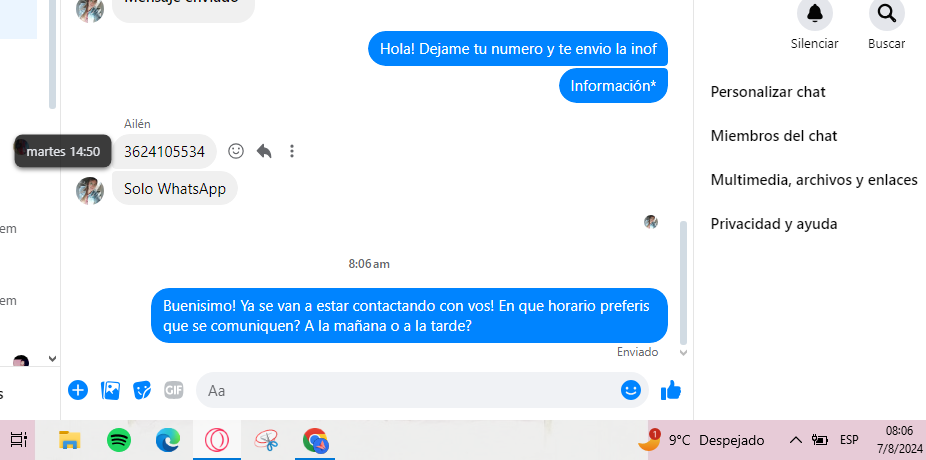Reply to the 3624105534 message
Viewport: 926px width, 460px height.
tap(264, 151)
